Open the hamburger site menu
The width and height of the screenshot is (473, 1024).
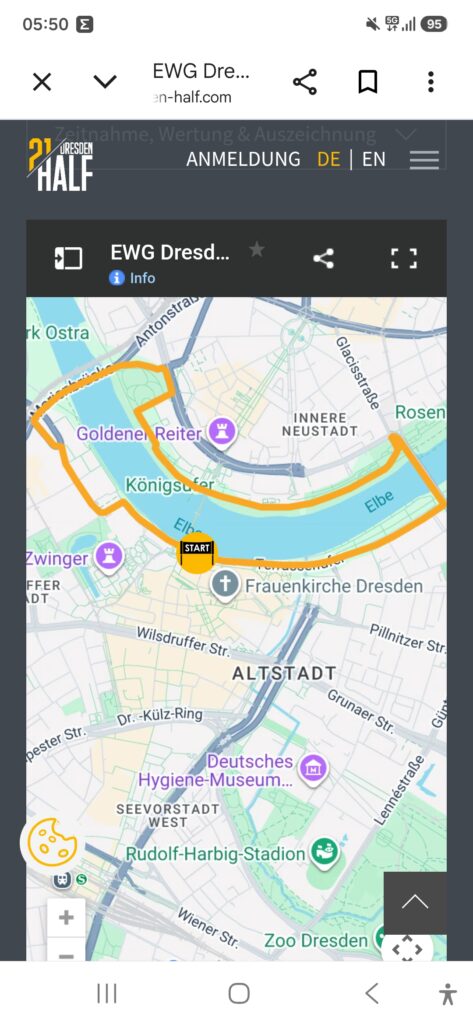pyautogui.click(x=424, y=160)
